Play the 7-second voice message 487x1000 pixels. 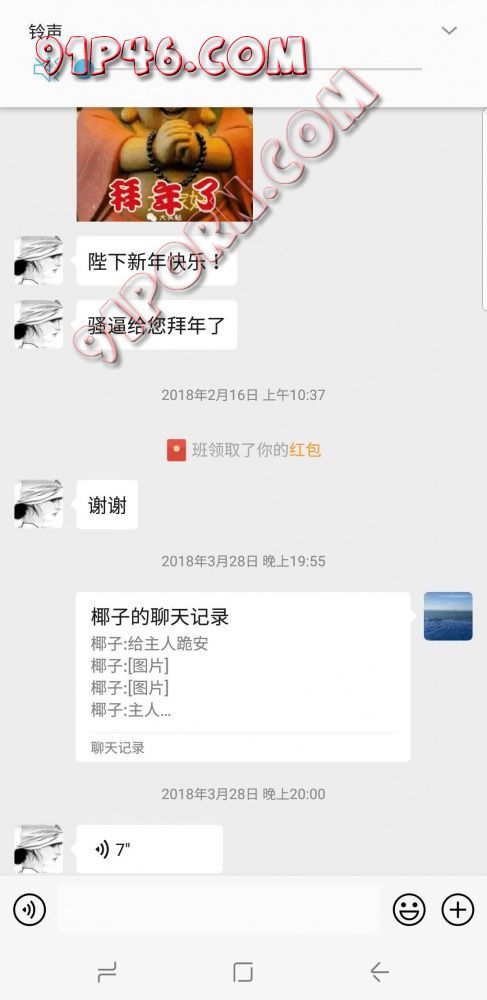pos(149,849)
